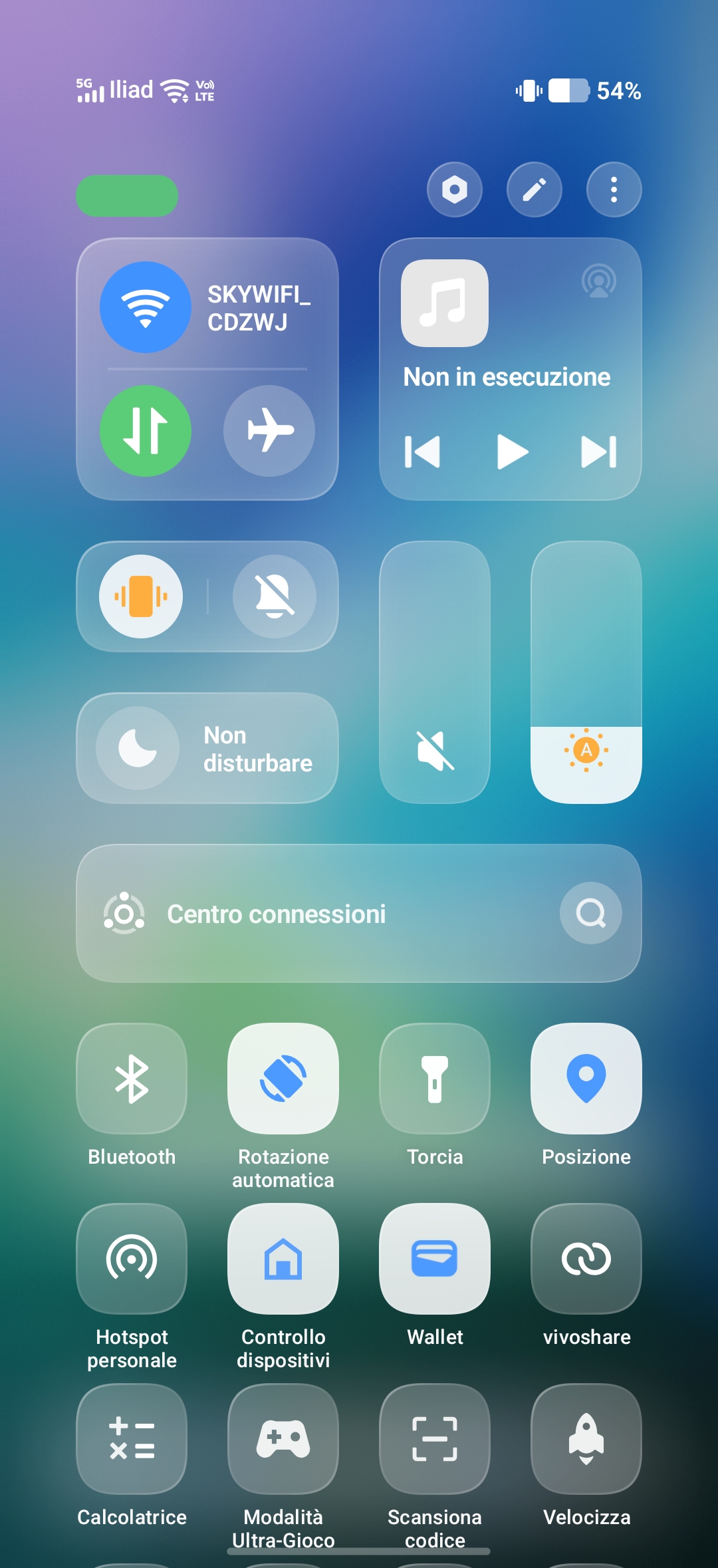This screenshot has height=1568, width=718.
Task: Turn on Non disturbare
Action: point(138,748)
